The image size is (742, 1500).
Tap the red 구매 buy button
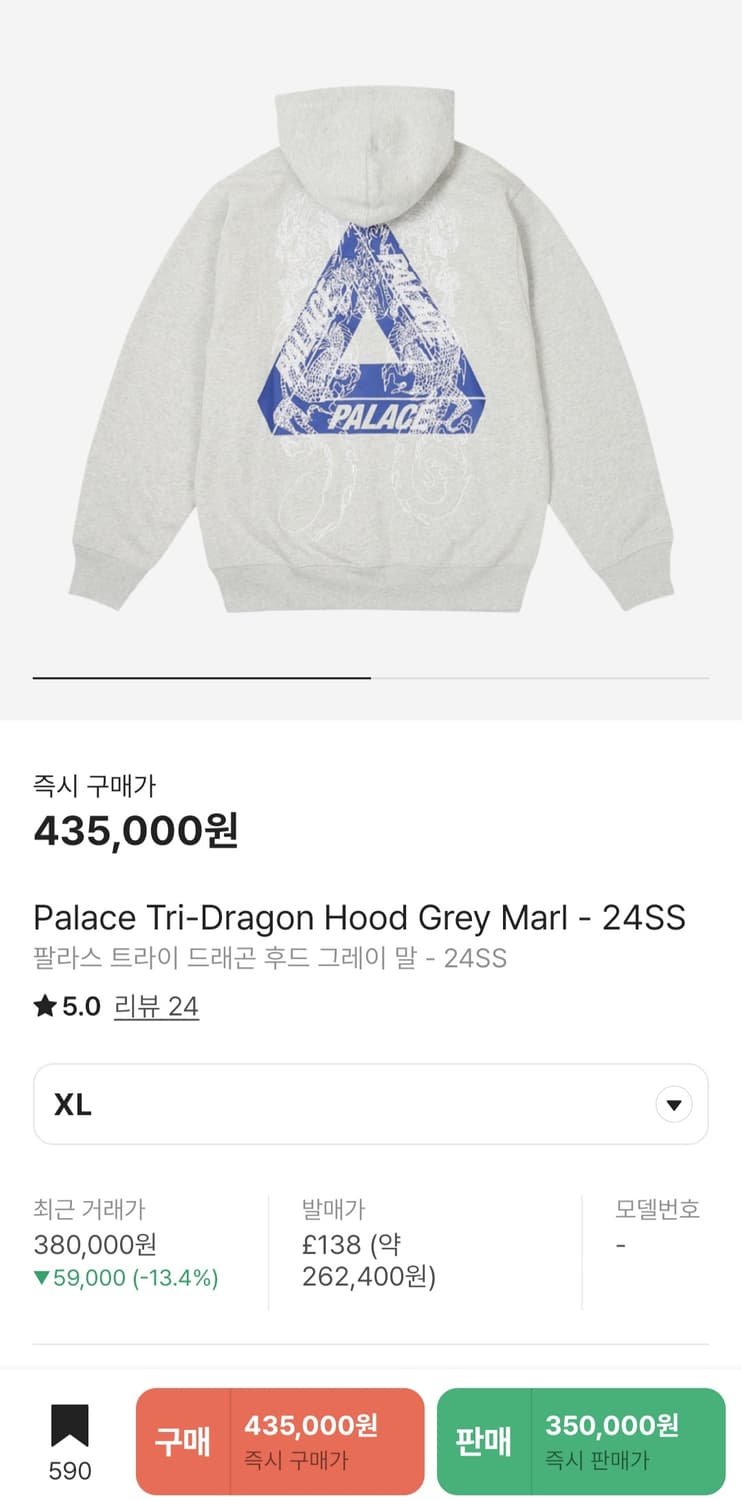tap(280, 1441)
